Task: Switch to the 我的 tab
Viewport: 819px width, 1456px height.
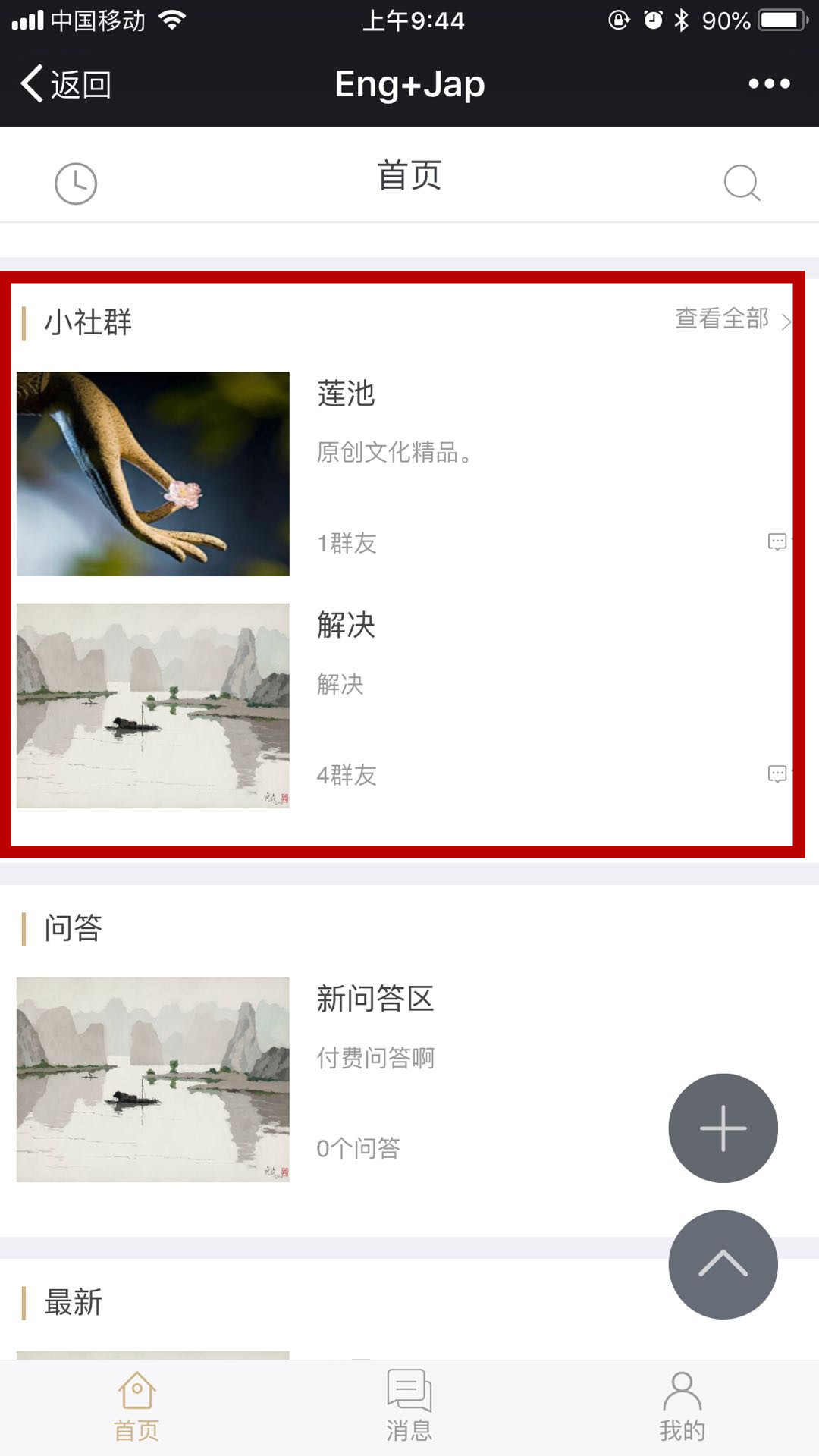Action: pos(682,1407)
